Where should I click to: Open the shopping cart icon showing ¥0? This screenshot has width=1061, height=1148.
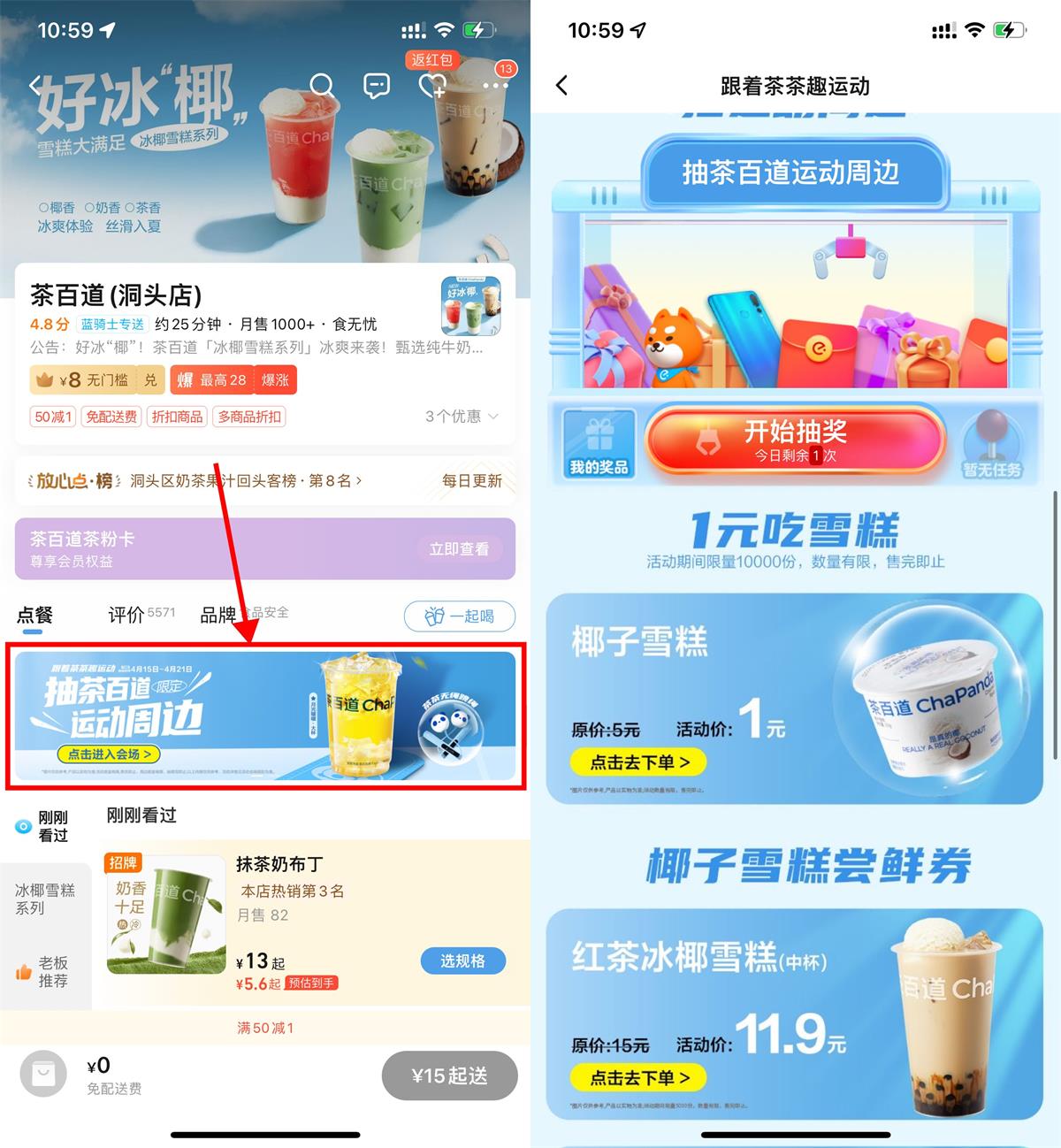click(x=43, y=1075)
